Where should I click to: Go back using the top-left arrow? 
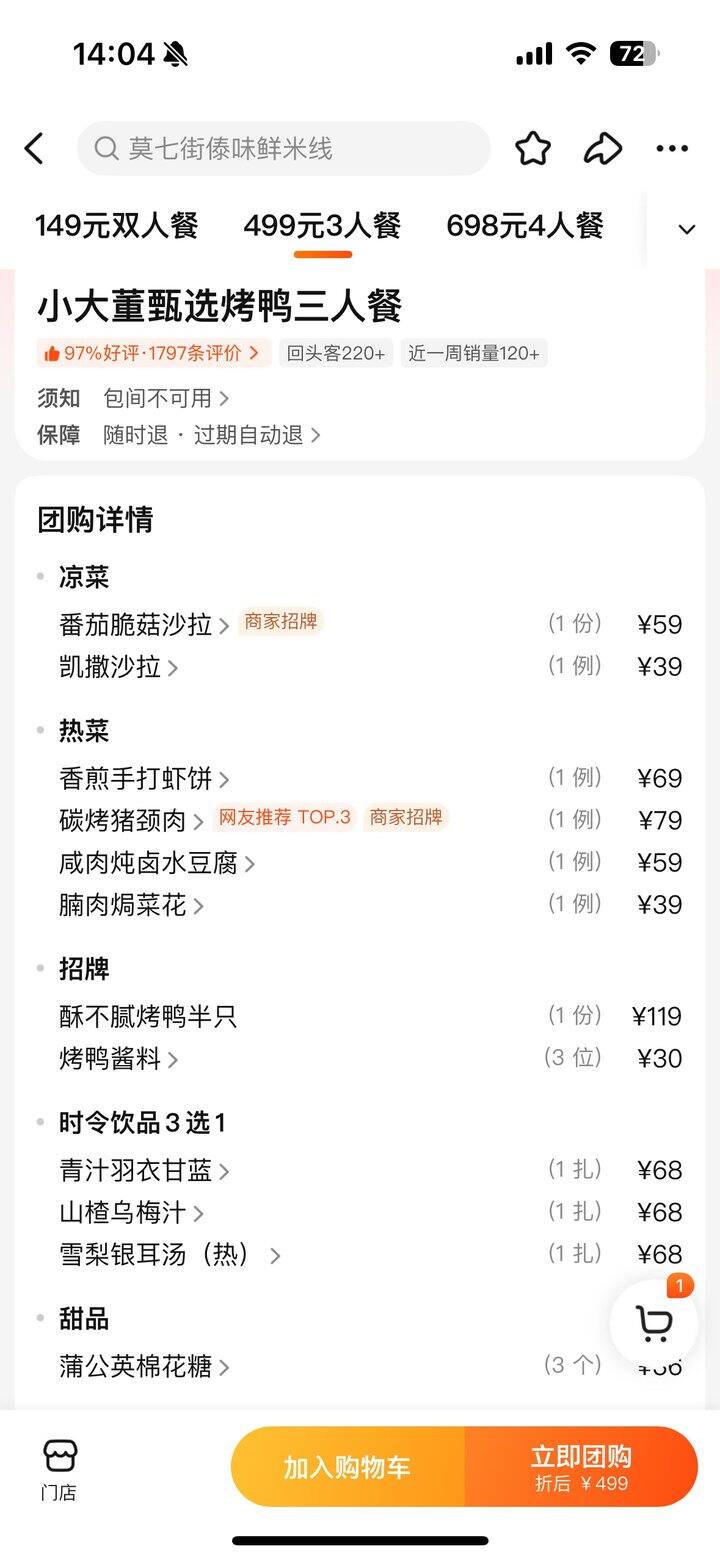35,150
